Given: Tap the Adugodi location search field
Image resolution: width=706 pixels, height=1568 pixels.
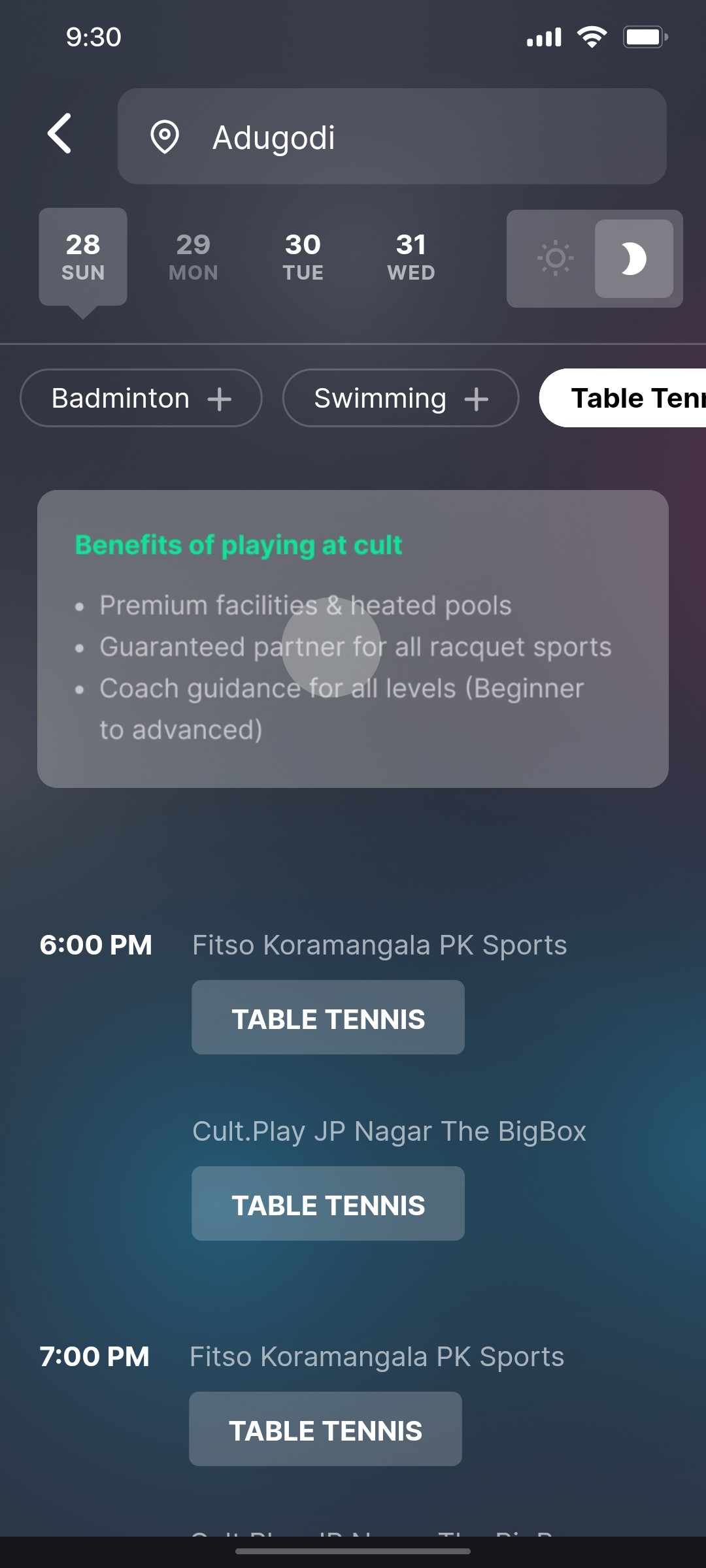Looking at the screenshot, I should [392, 136].
